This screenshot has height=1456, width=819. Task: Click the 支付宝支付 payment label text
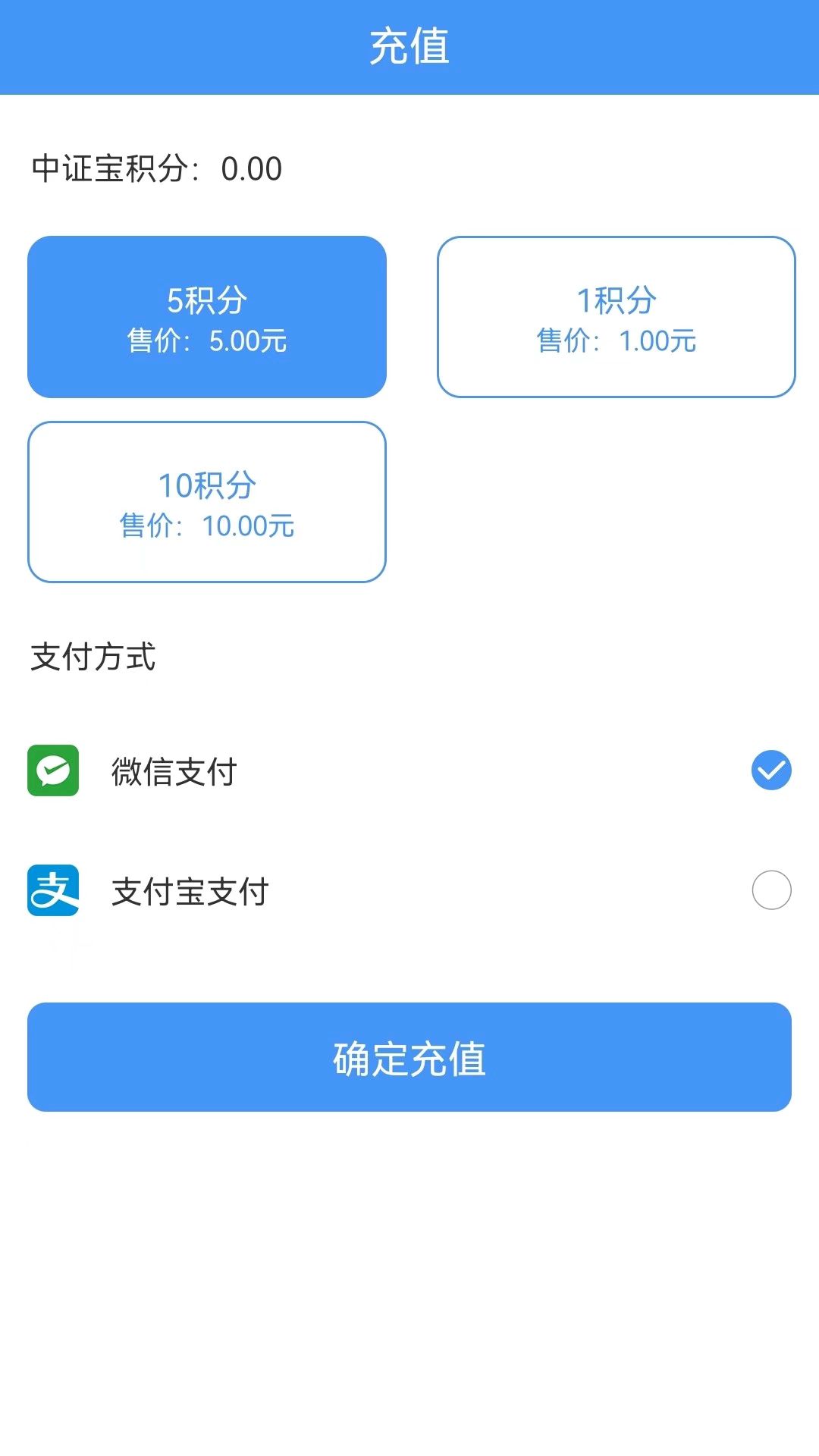tap(190, 892)
